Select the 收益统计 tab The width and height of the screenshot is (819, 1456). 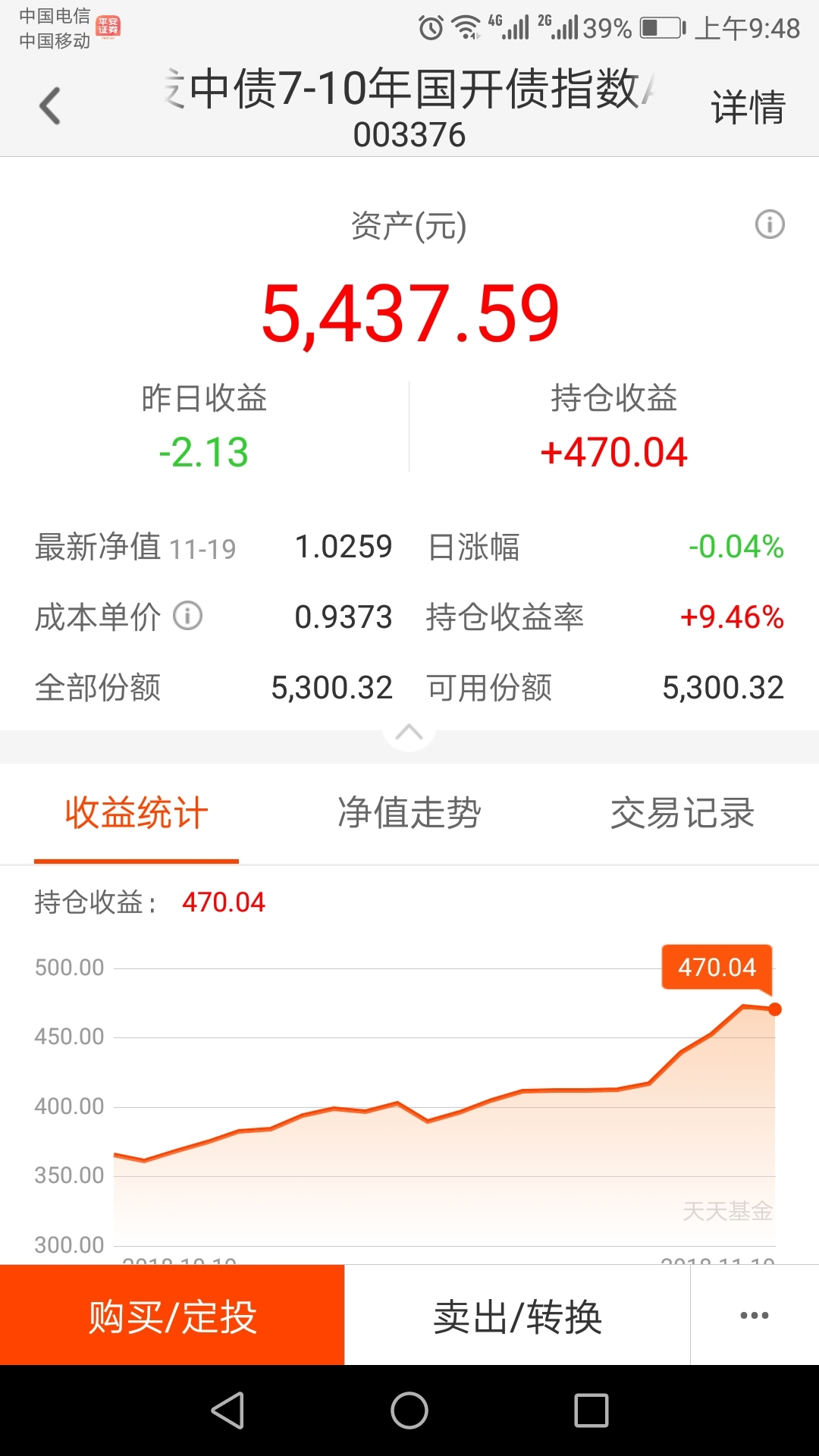136,814
